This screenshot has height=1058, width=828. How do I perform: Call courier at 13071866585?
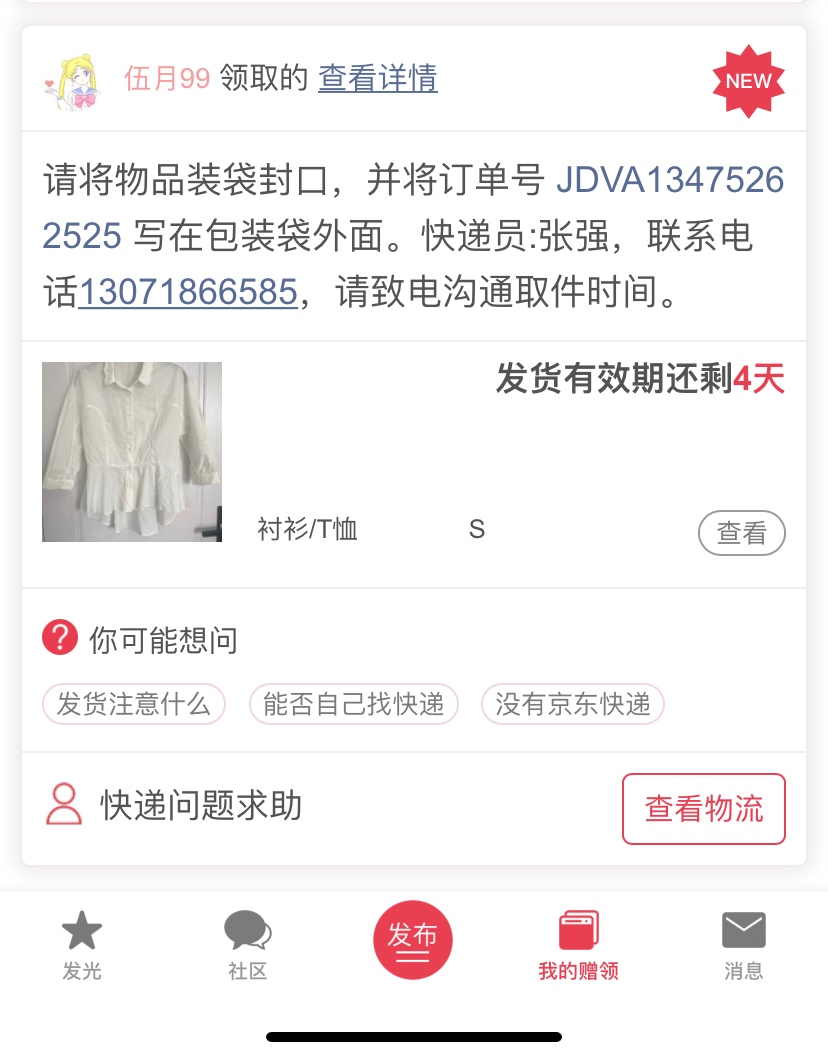point(187,293)
